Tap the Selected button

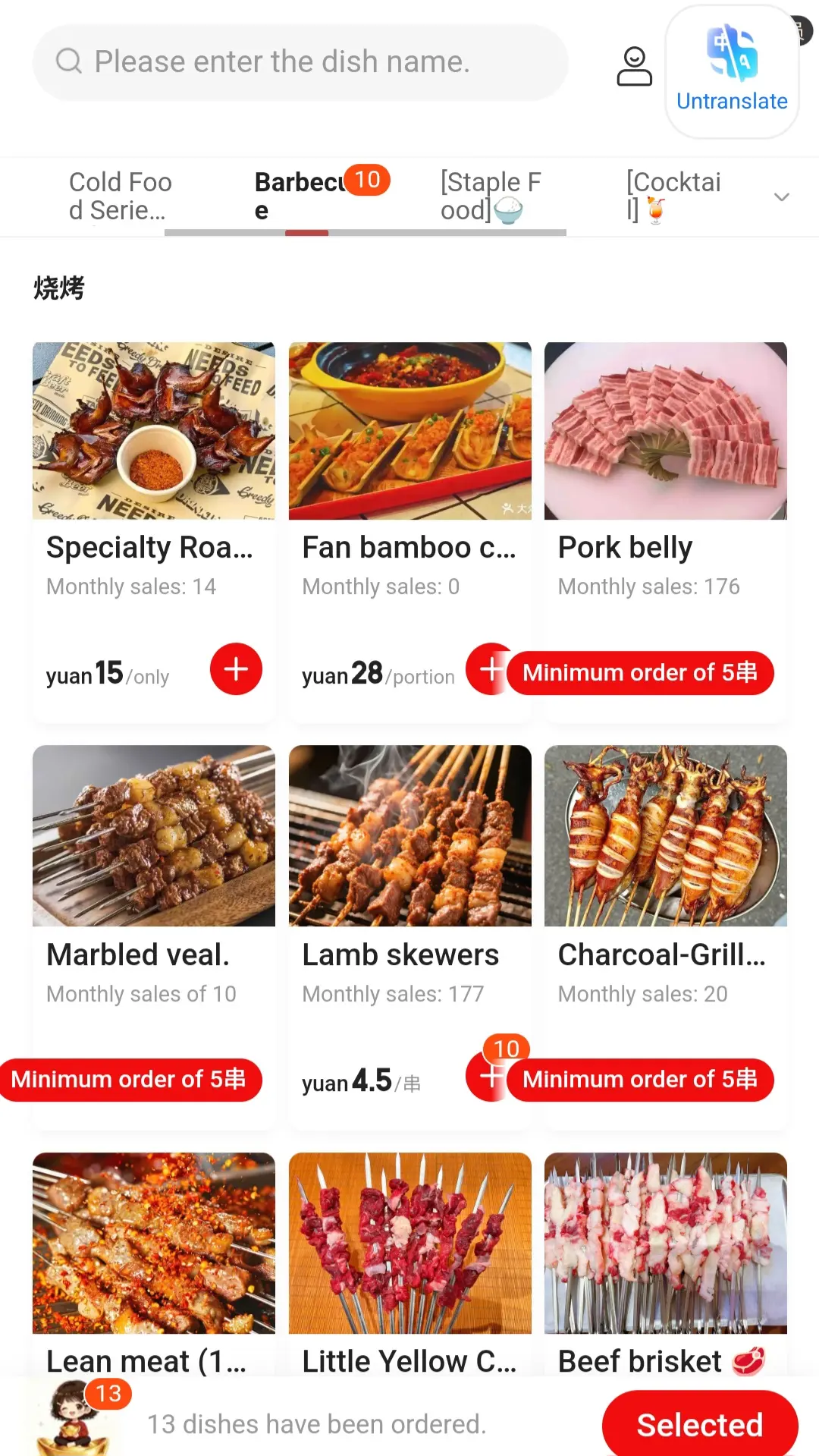(x=700, y=1423)
